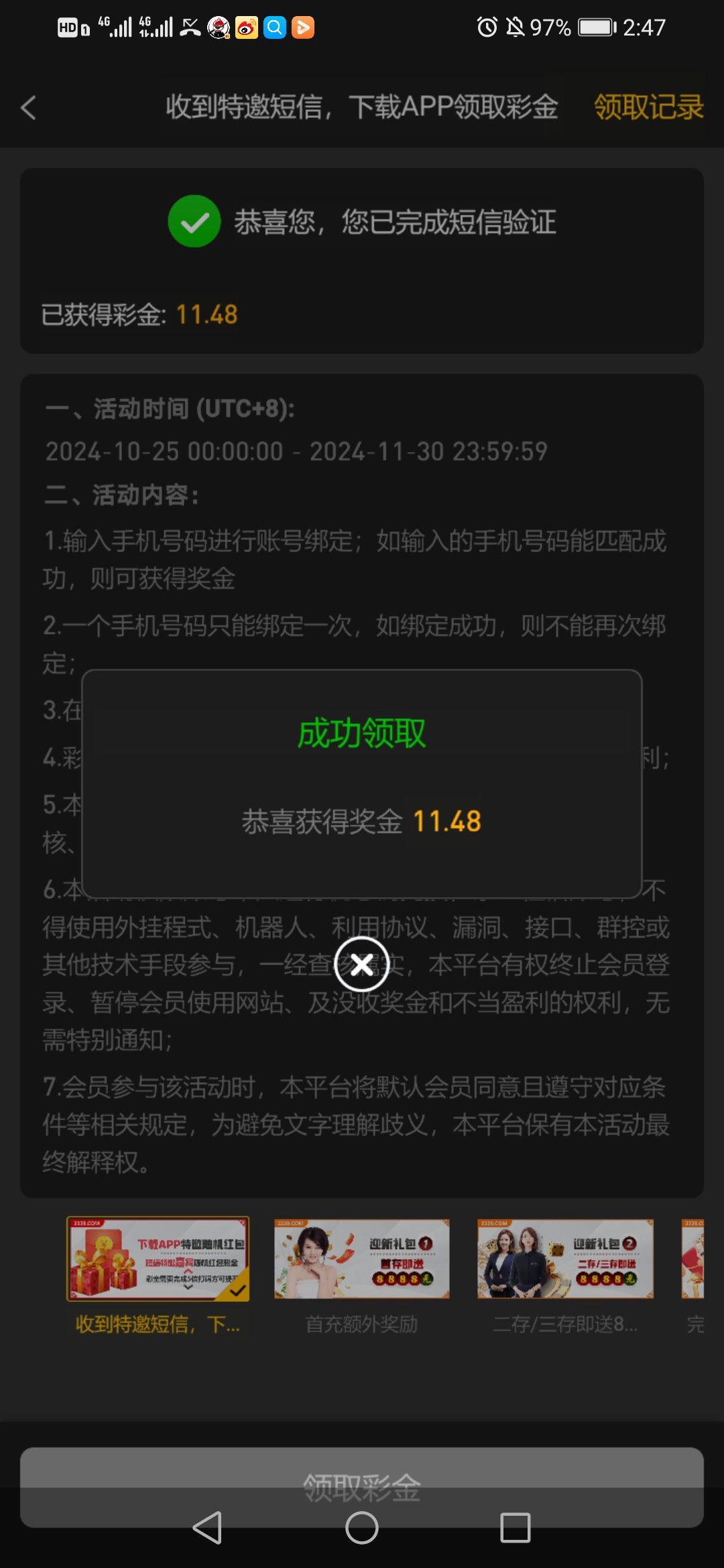Tap the orange video app notification icon
This screenshot has width=724, height=1568.
click(x=302, y=27)
